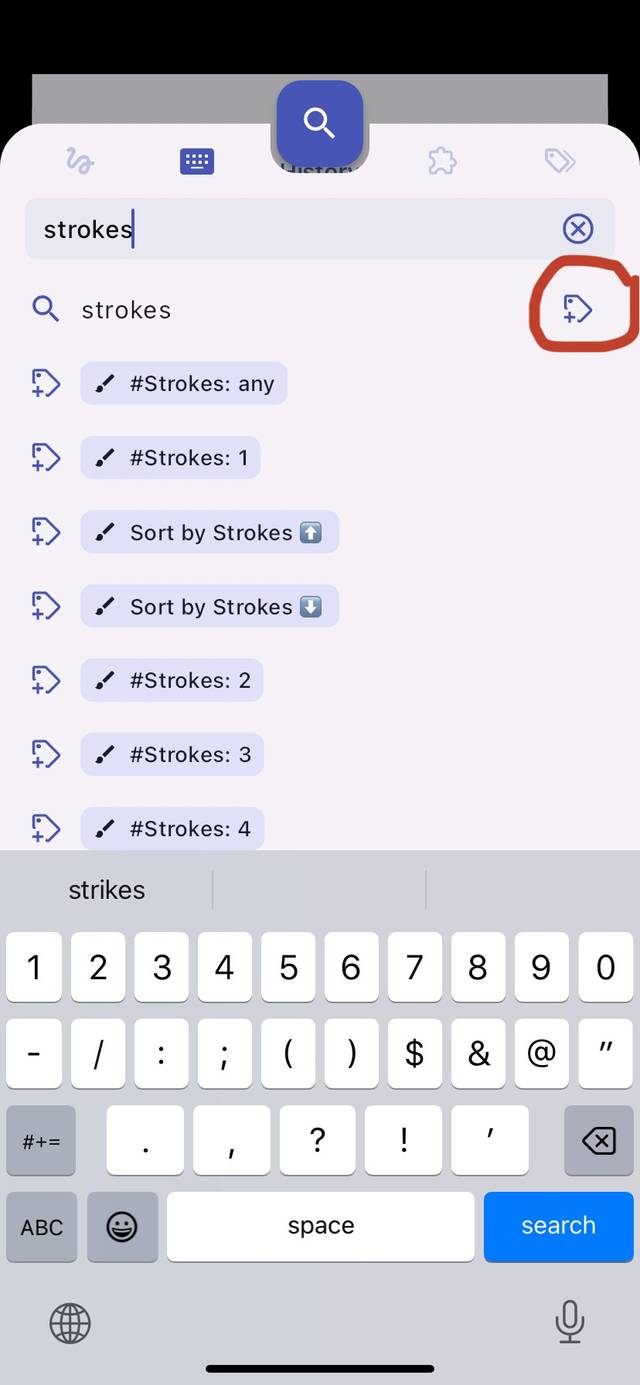Filter by #Strokes: 2
640x1385 pixels.
tap(172, 680)
